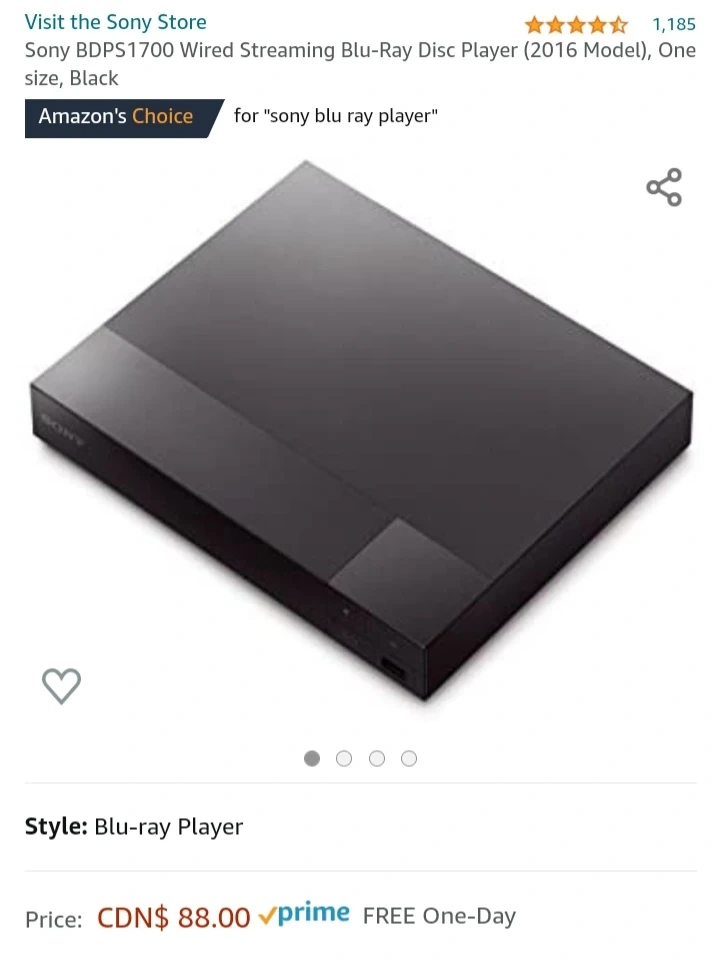Add the player to wish list heart
This screenshot has width=720, height=960.
61,685
